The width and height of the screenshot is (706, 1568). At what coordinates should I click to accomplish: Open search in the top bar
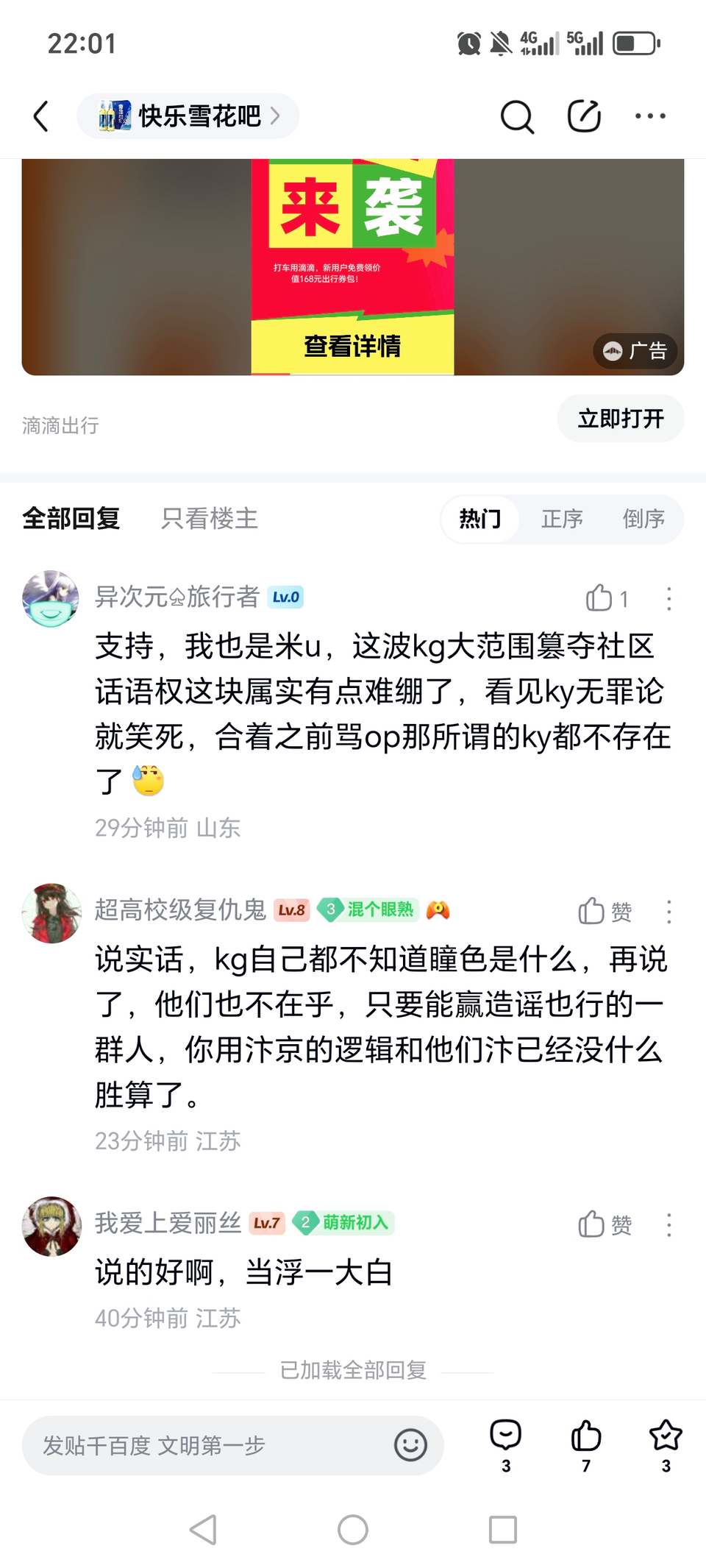pyautogui.click(x=516, y=116)
